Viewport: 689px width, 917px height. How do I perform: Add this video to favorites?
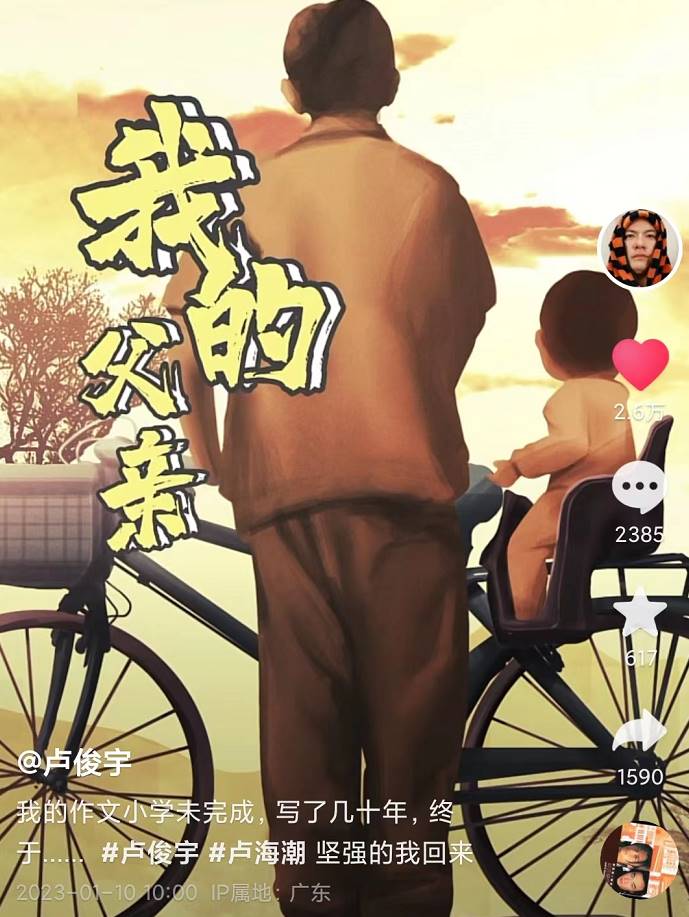639,612
